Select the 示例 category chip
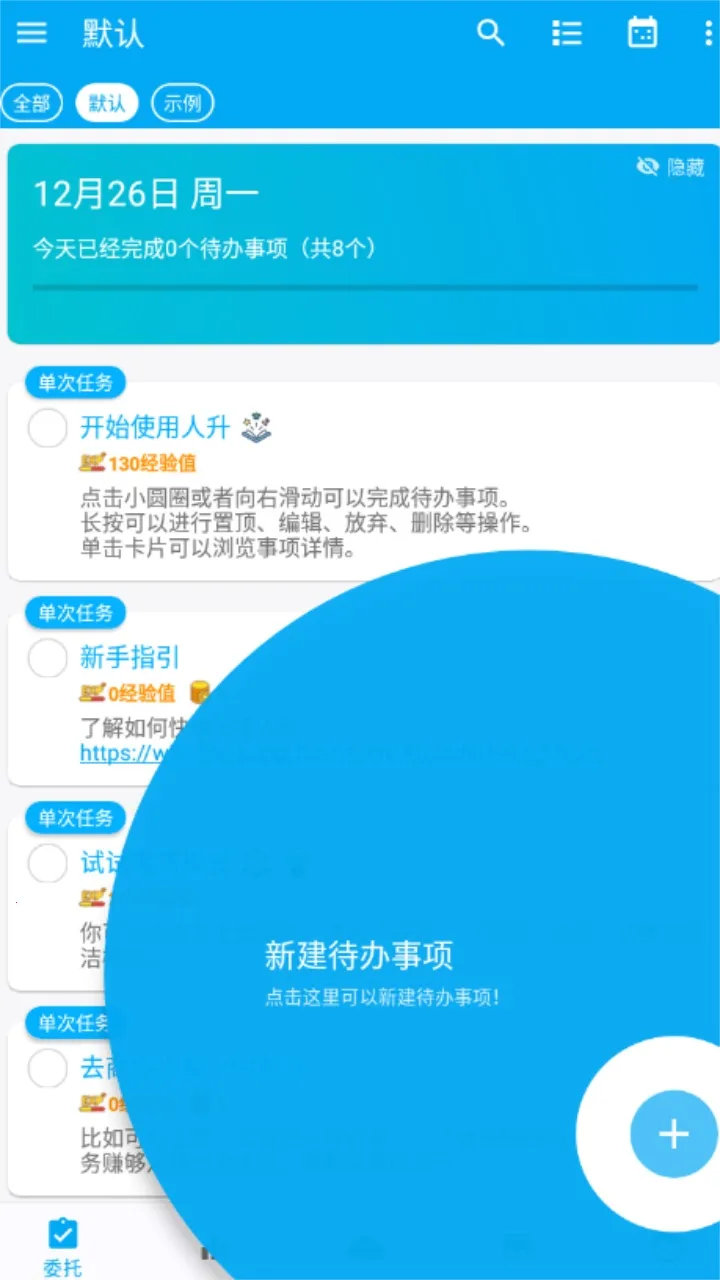This screenshot has width=720, height=1280. pos(182,103)
